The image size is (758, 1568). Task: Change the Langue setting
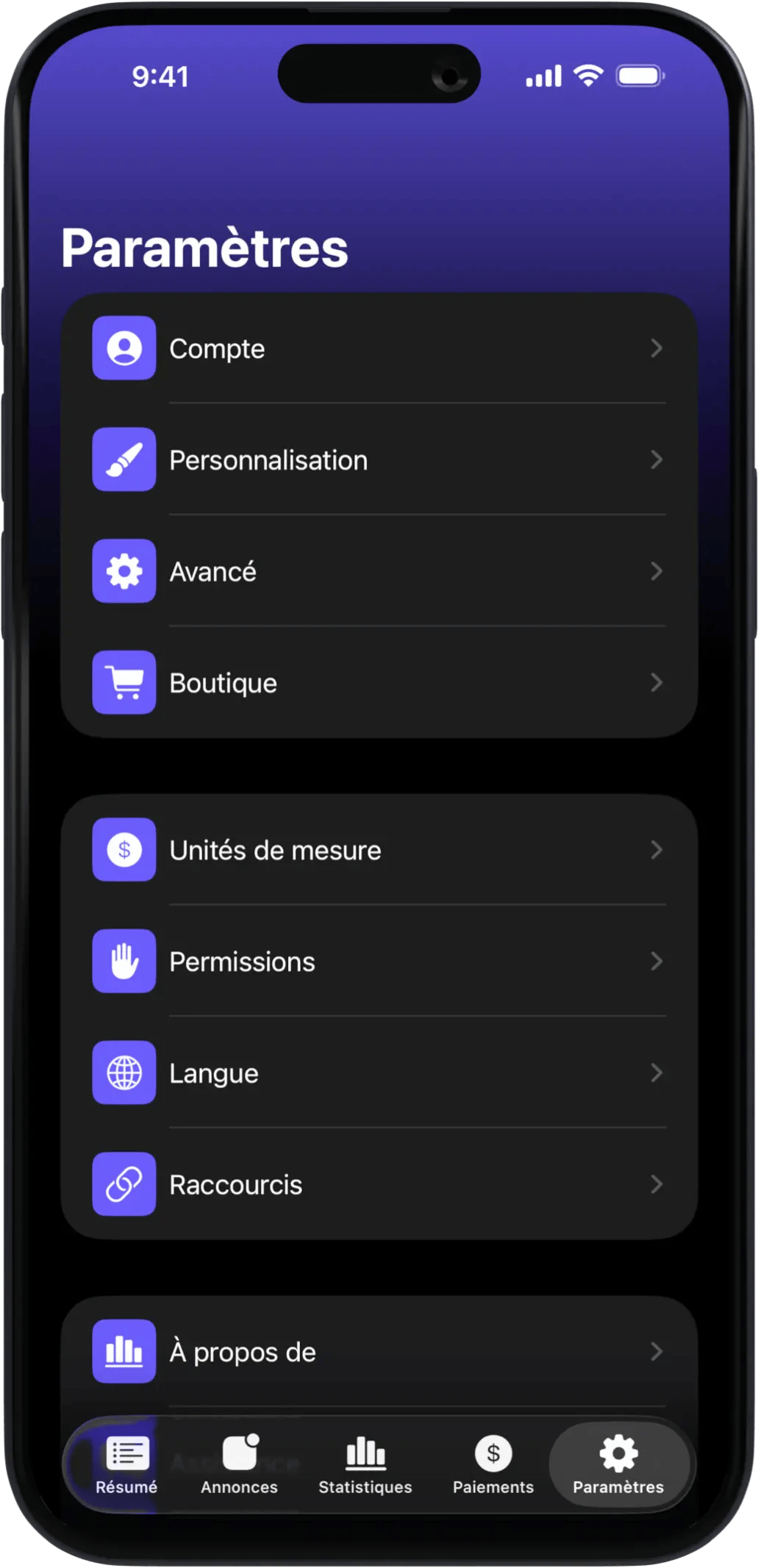pyautogui.click(x=379, y=1073)
